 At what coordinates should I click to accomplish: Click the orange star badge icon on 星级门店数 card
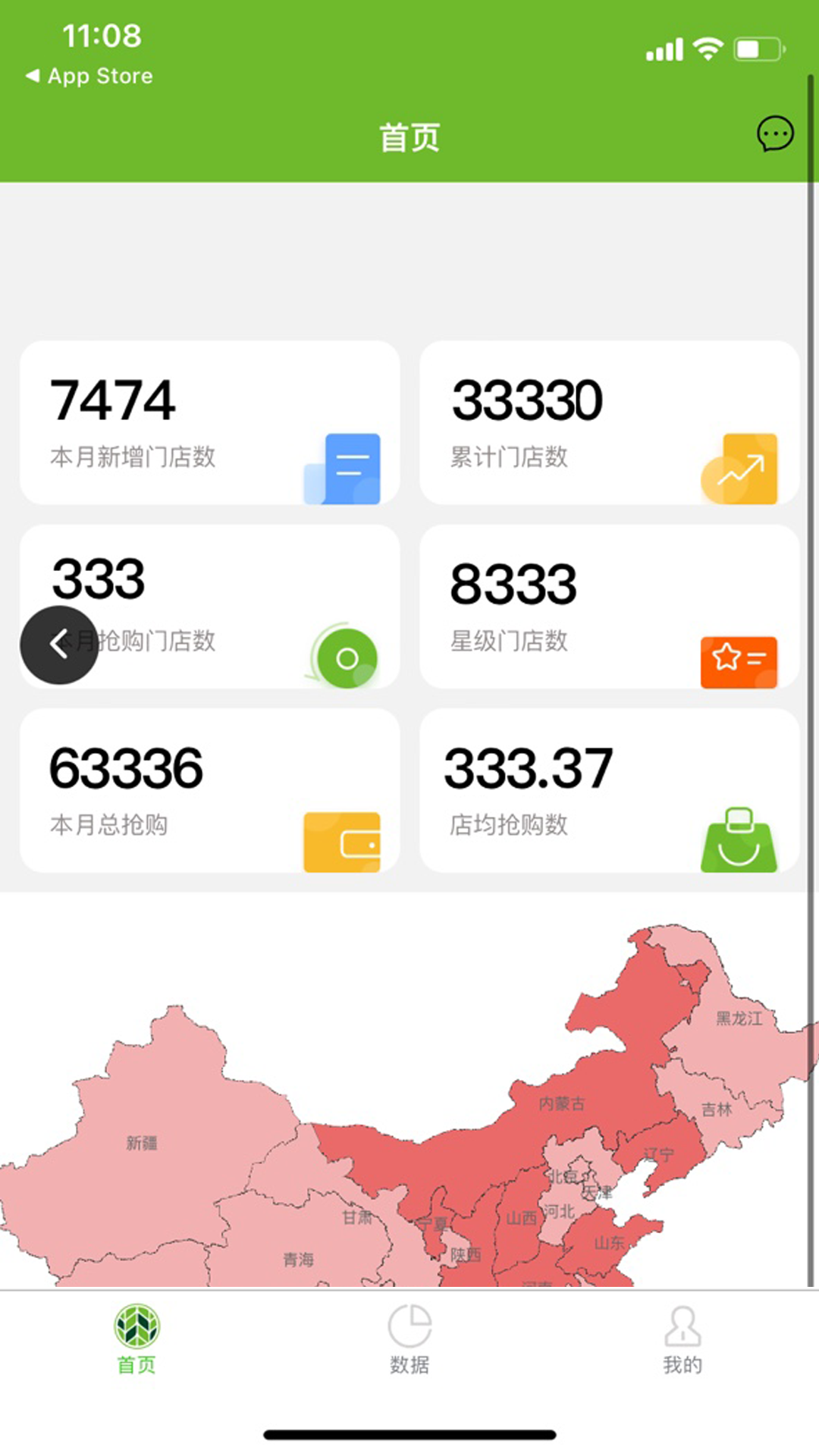click(741, 661)
